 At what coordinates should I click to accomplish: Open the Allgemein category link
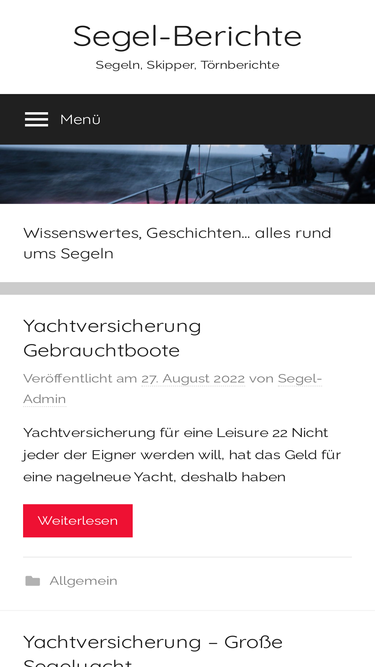[83, 581]
